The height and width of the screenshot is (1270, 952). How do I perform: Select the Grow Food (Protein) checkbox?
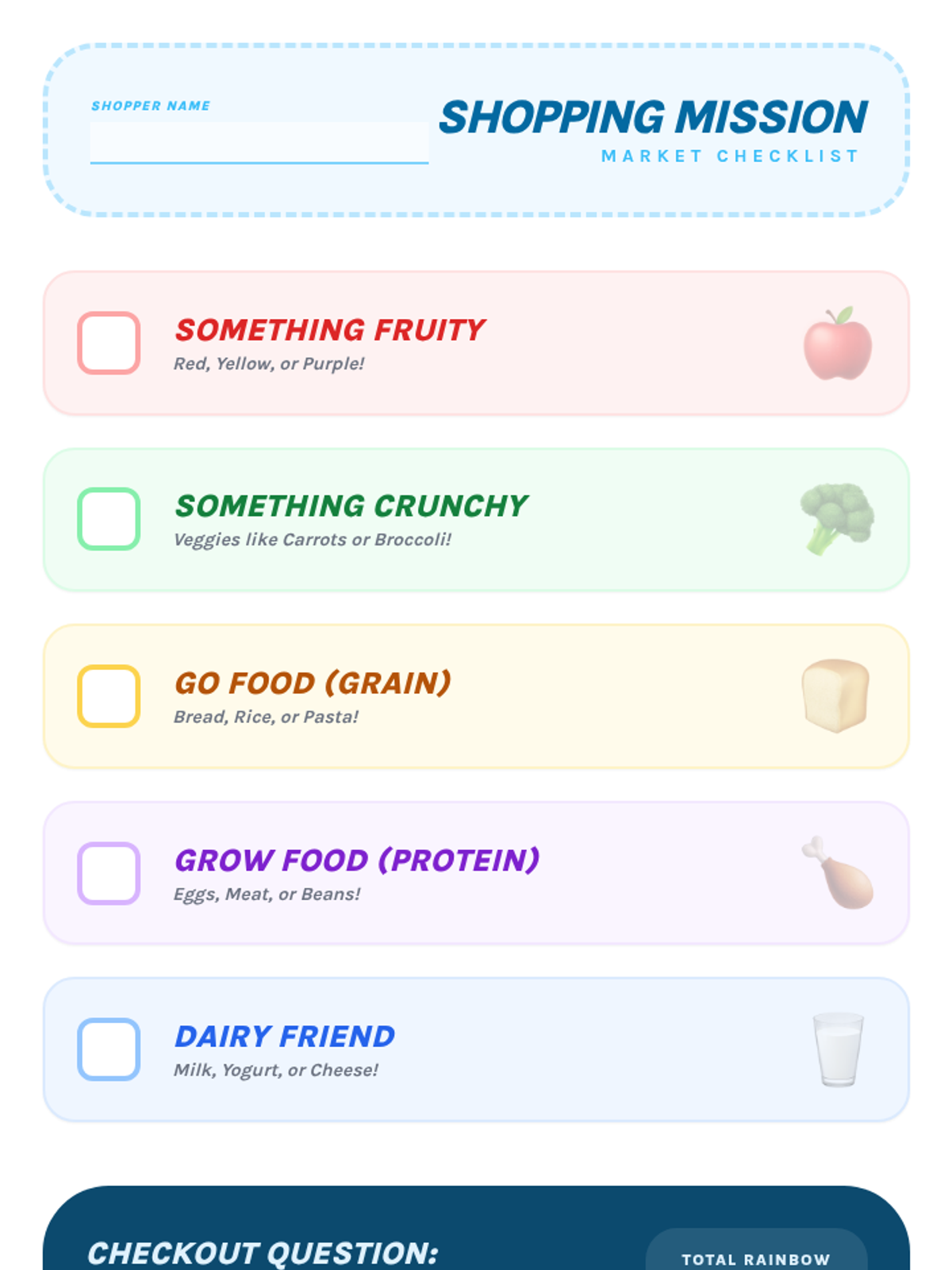109,873
